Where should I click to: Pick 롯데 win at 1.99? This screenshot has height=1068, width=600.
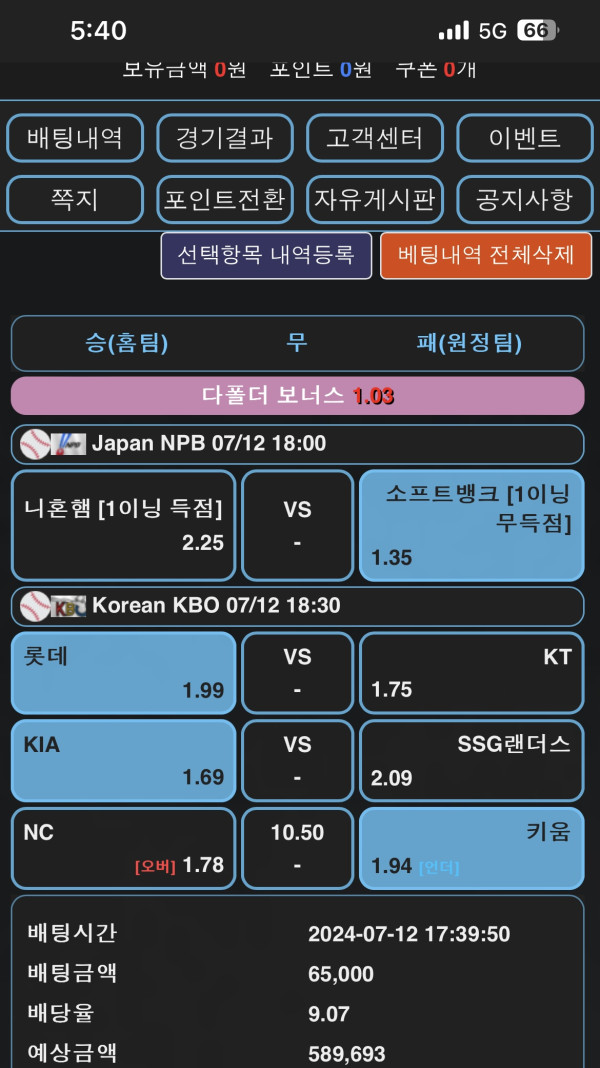click(x=124, y=673)
